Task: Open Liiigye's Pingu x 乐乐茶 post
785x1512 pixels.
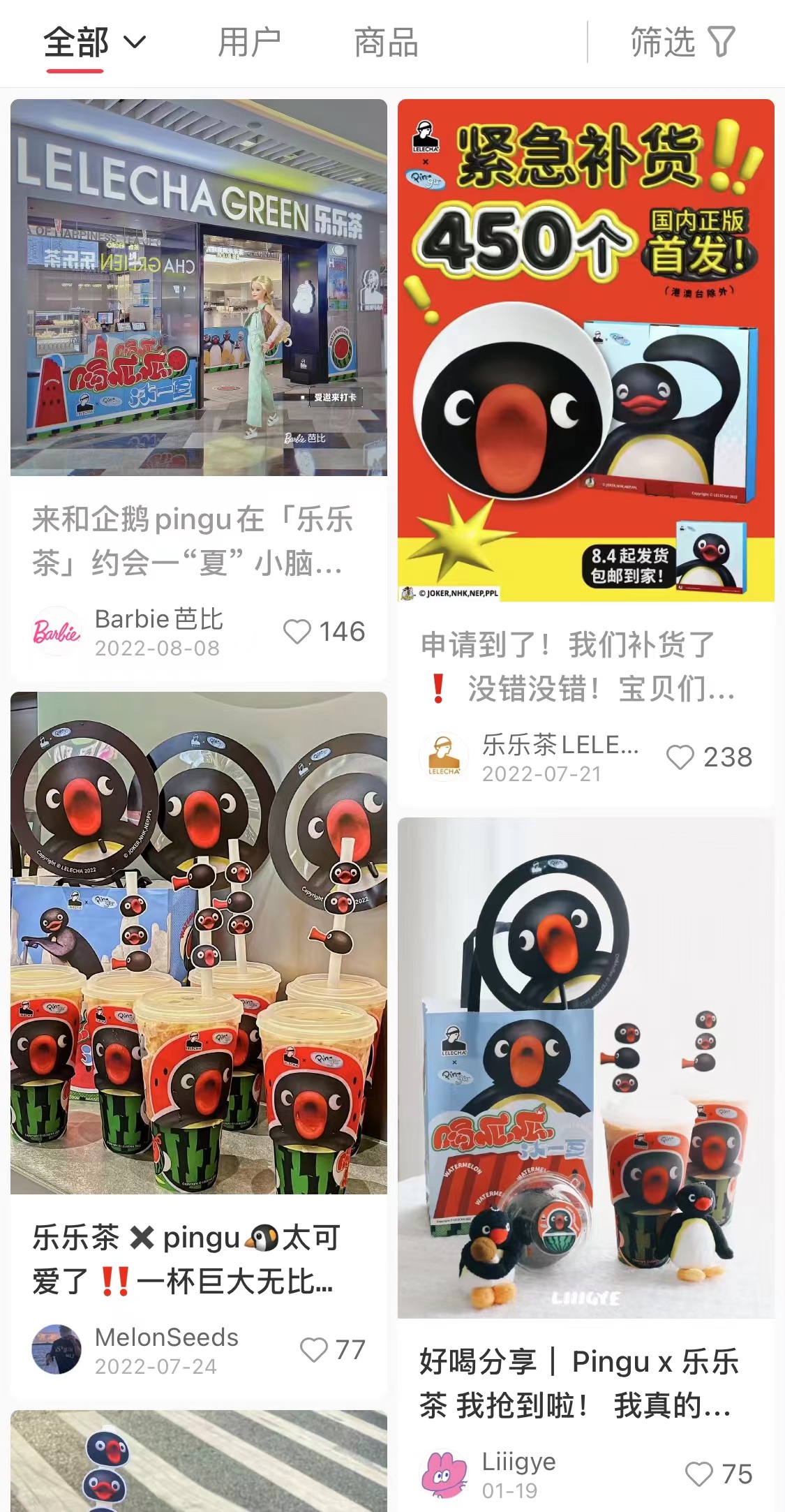Action: (586, 1068)
